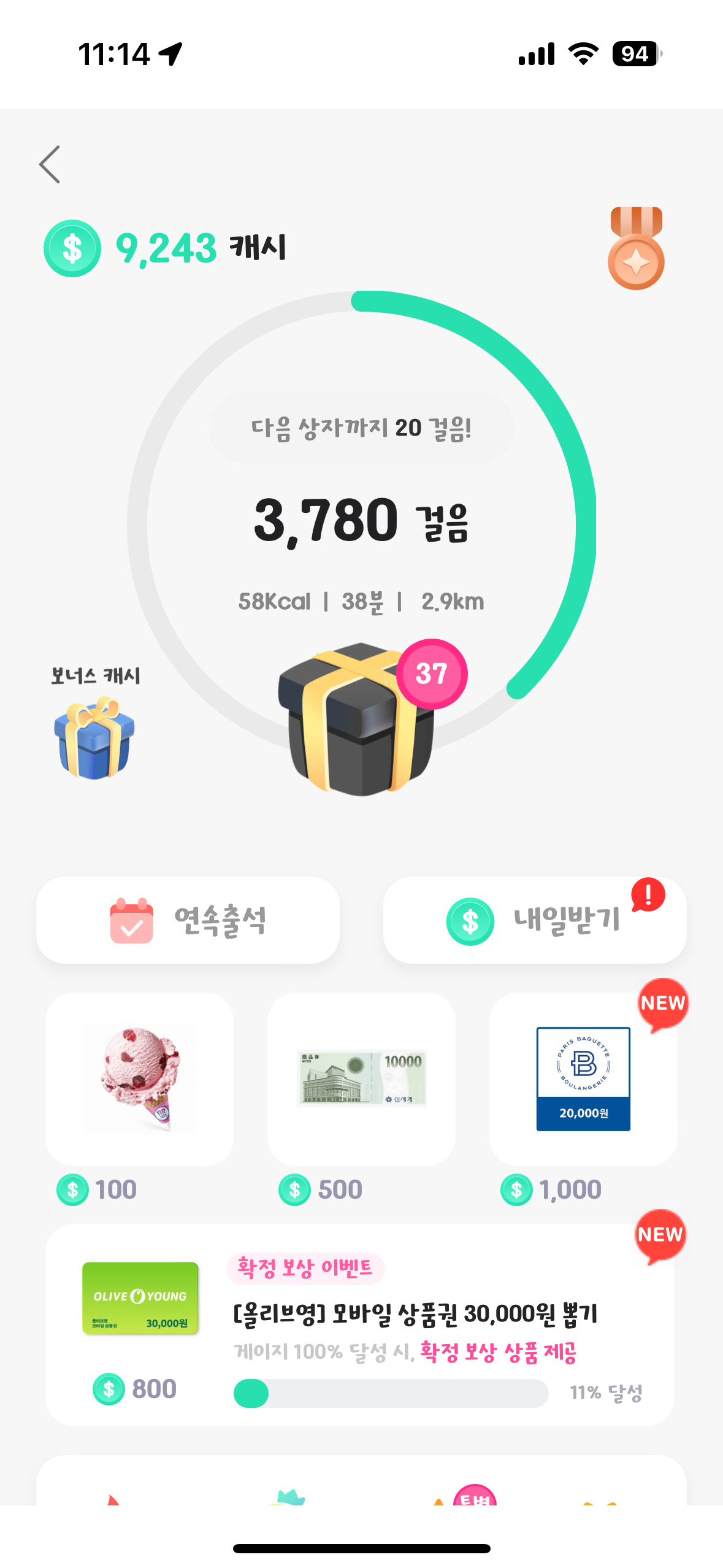Screen dimensions: 723x1568
Task: Open the Olive Young 30,000원 draw event
Action: 360,1325
